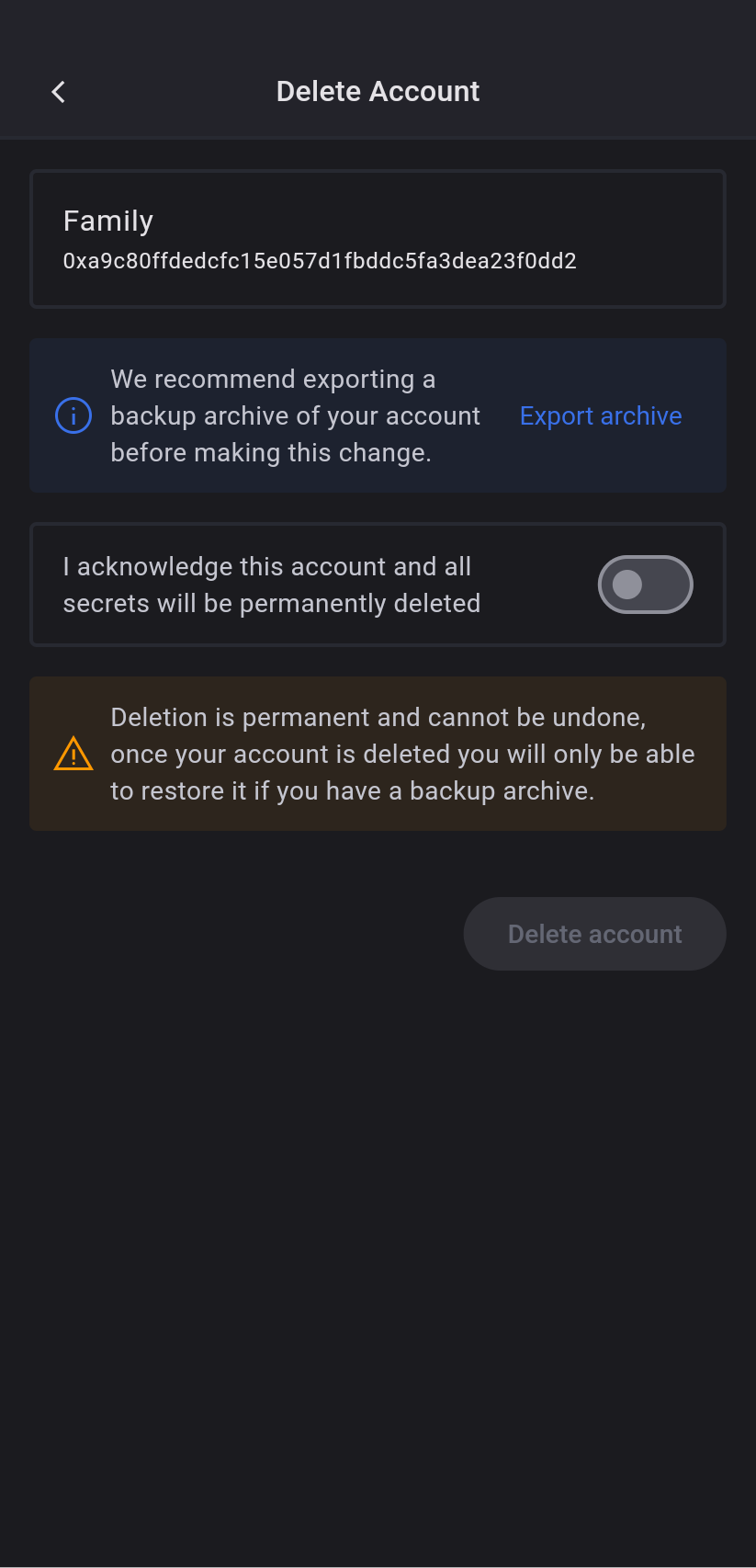Tap the Export archive link
The image size is (756, 1568).
601,416
